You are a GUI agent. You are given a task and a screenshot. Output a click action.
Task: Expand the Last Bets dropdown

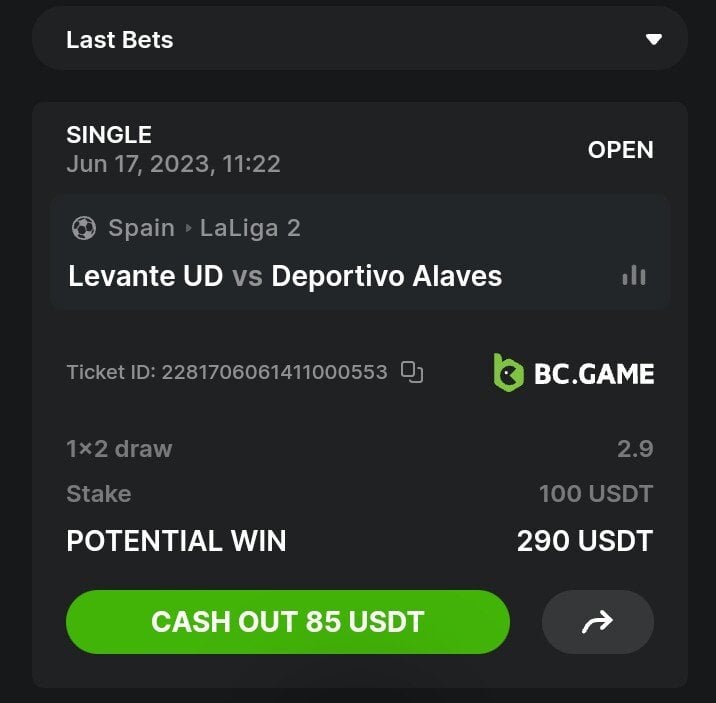[653, 40]
